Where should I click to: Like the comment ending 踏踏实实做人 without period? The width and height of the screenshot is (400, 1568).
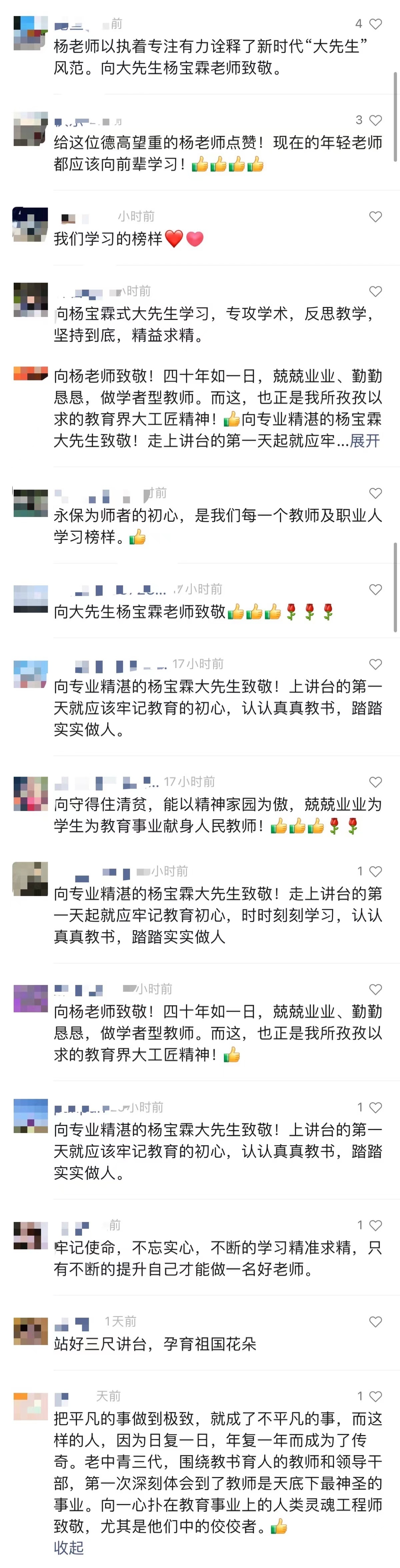coord(376,871)
